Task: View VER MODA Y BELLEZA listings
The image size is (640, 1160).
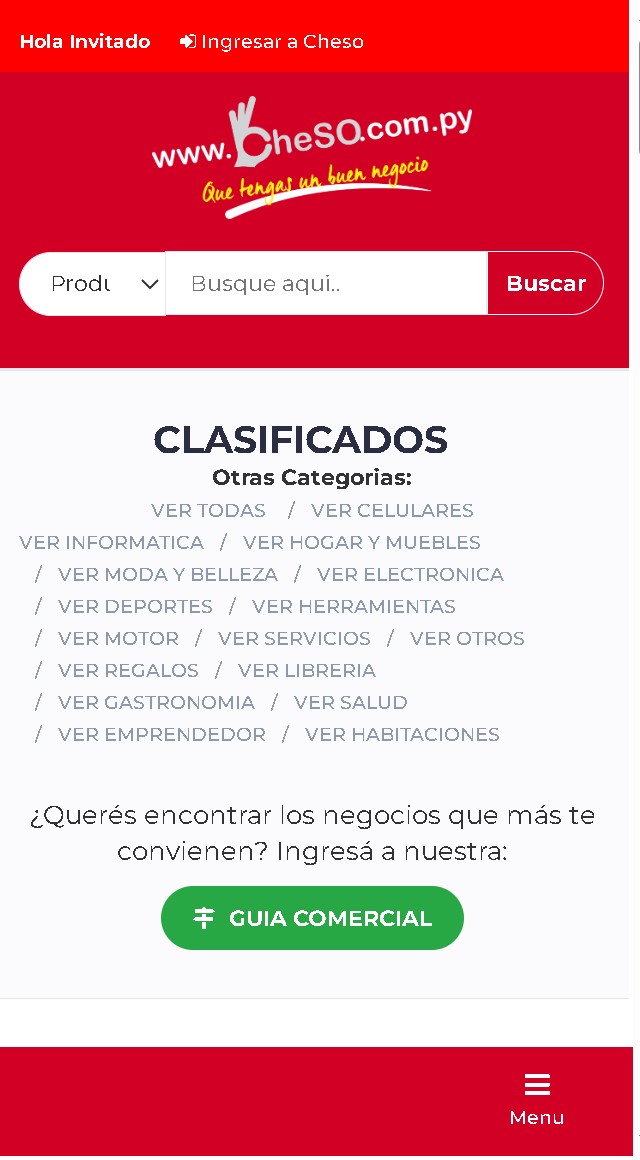Action: (x=168, y=575)
